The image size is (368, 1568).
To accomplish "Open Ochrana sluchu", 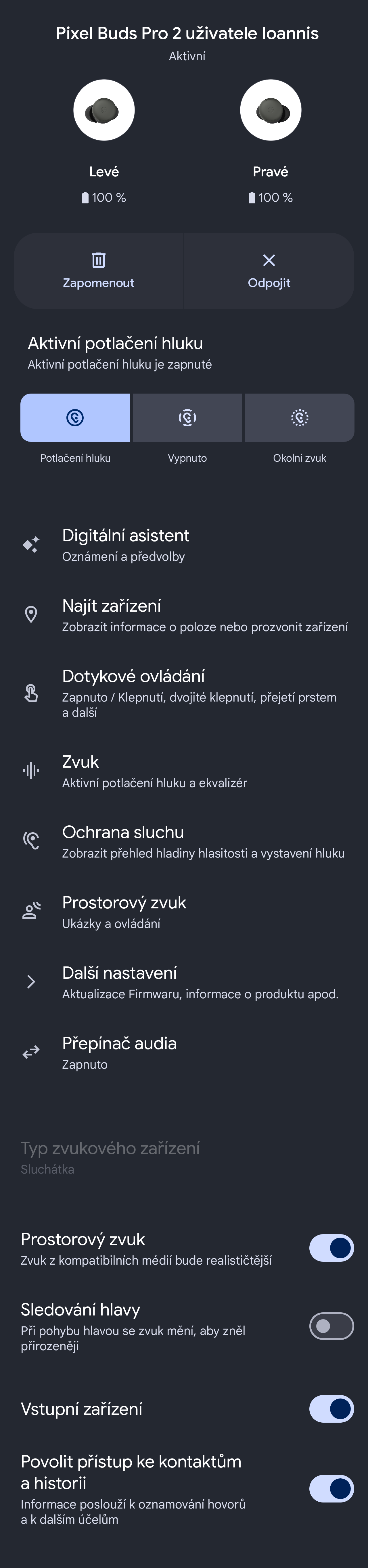I will pyautogui.click(x=184, y=841).
